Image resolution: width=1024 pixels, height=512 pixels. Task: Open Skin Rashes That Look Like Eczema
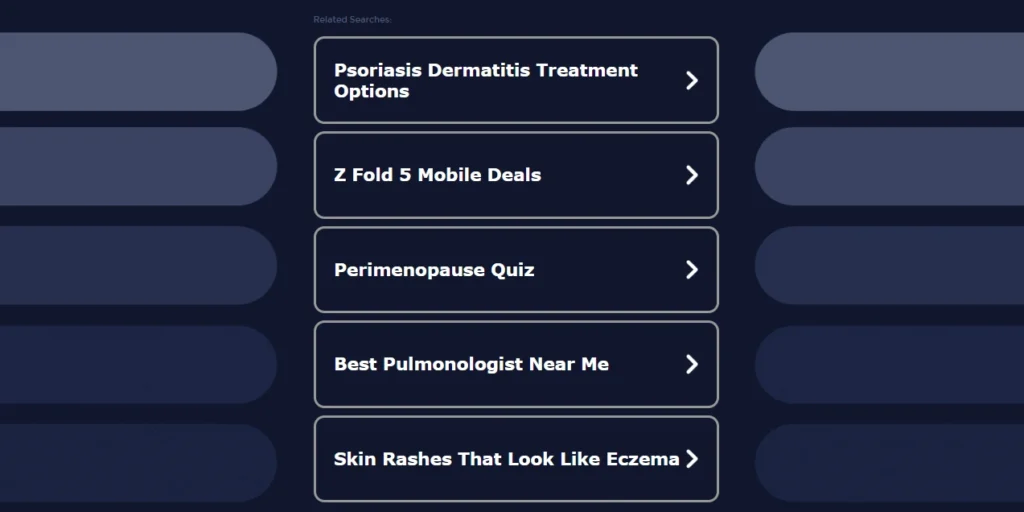(x=516, y=459)
